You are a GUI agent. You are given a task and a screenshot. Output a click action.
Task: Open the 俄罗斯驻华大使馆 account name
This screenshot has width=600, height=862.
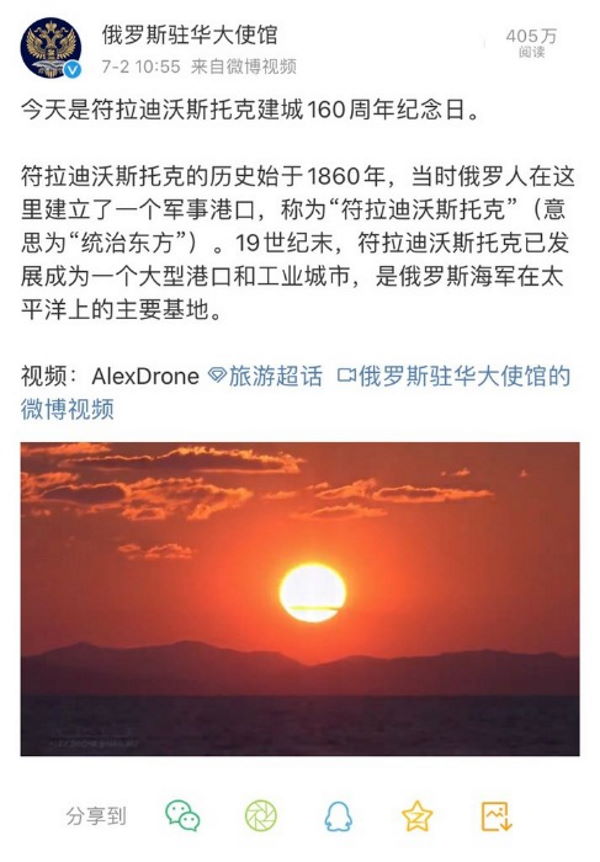[x=188, y=38]
